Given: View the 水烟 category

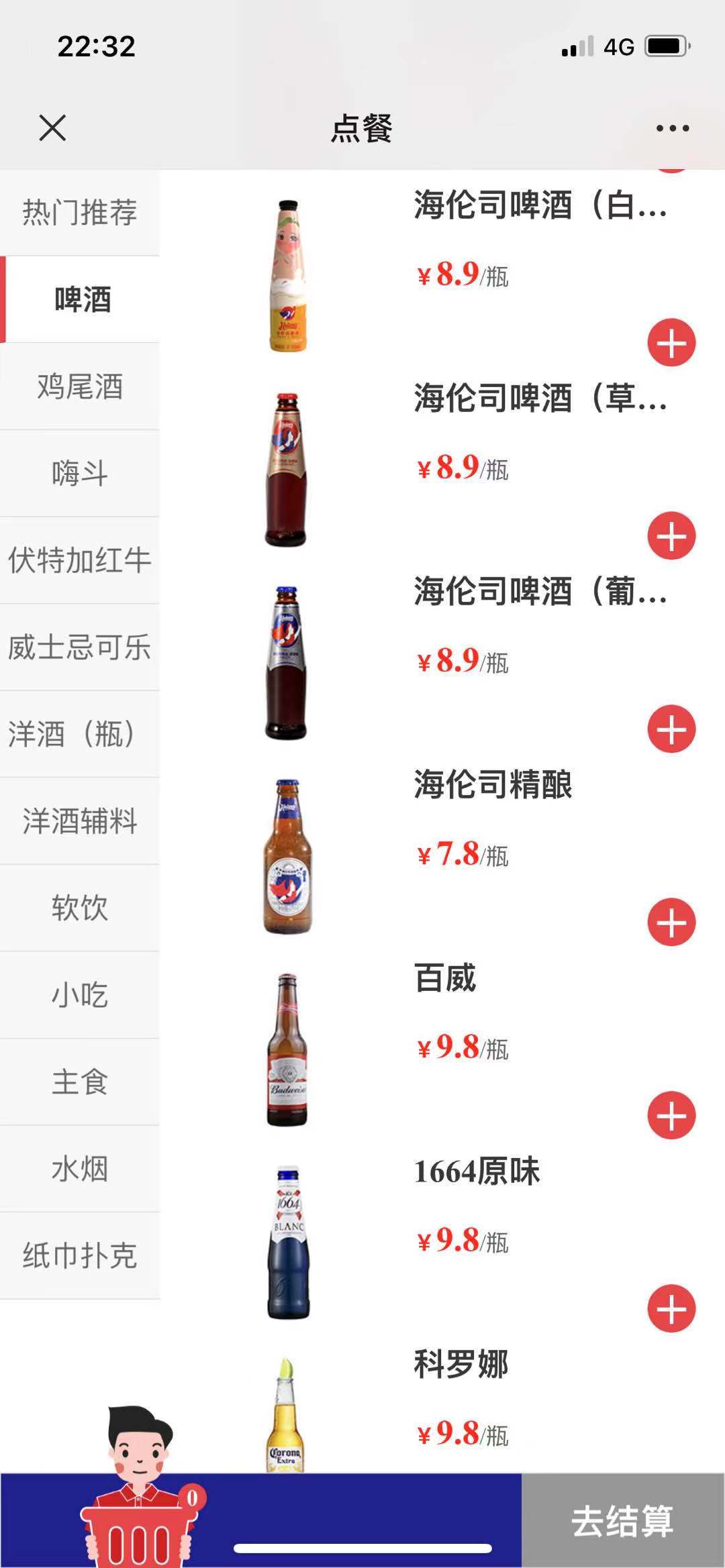Looking at the screenshot, I should [80, 1169].
